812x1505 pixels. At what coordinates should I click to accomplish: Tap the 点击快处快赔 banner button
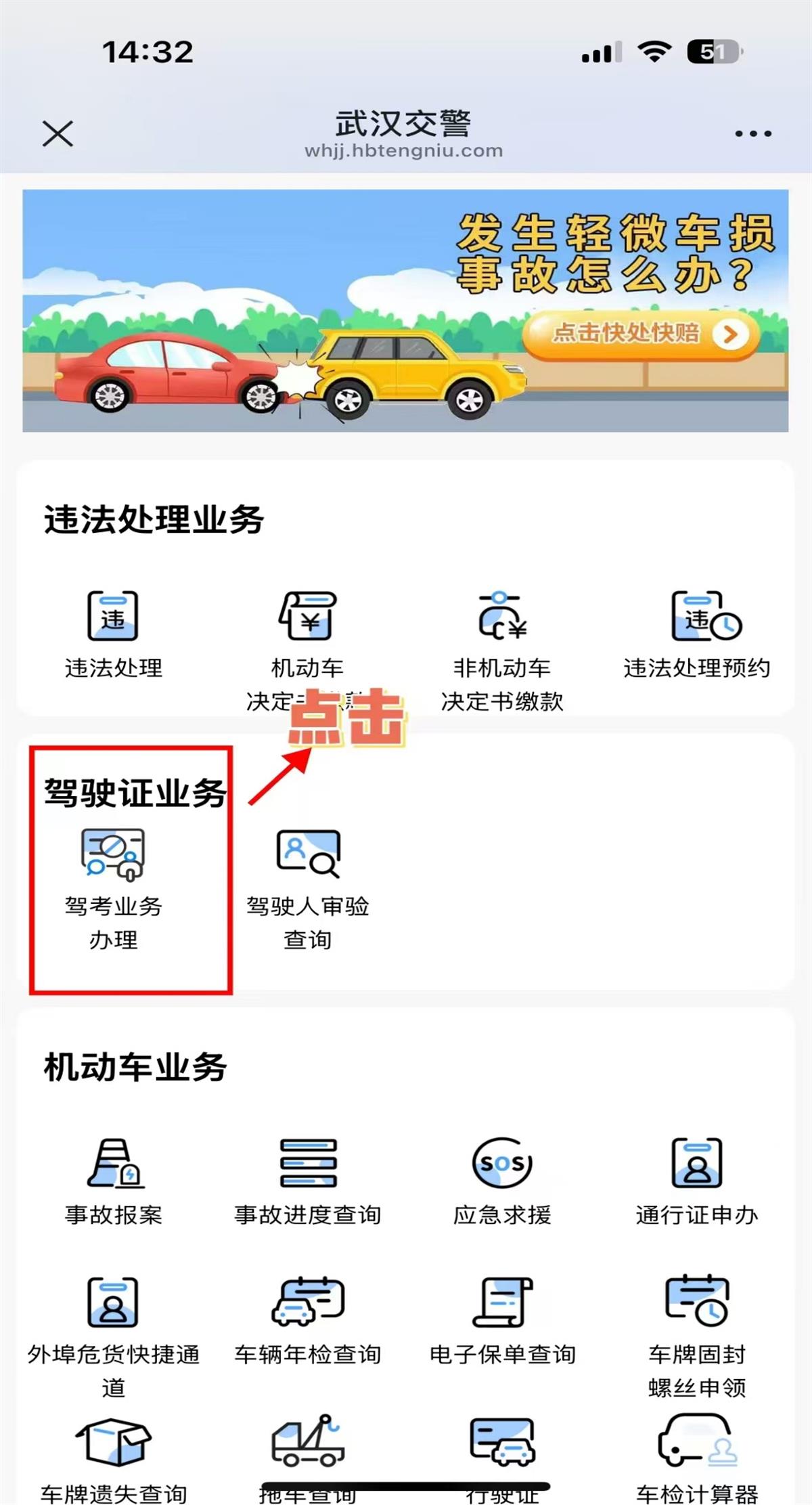coord(640,334)
